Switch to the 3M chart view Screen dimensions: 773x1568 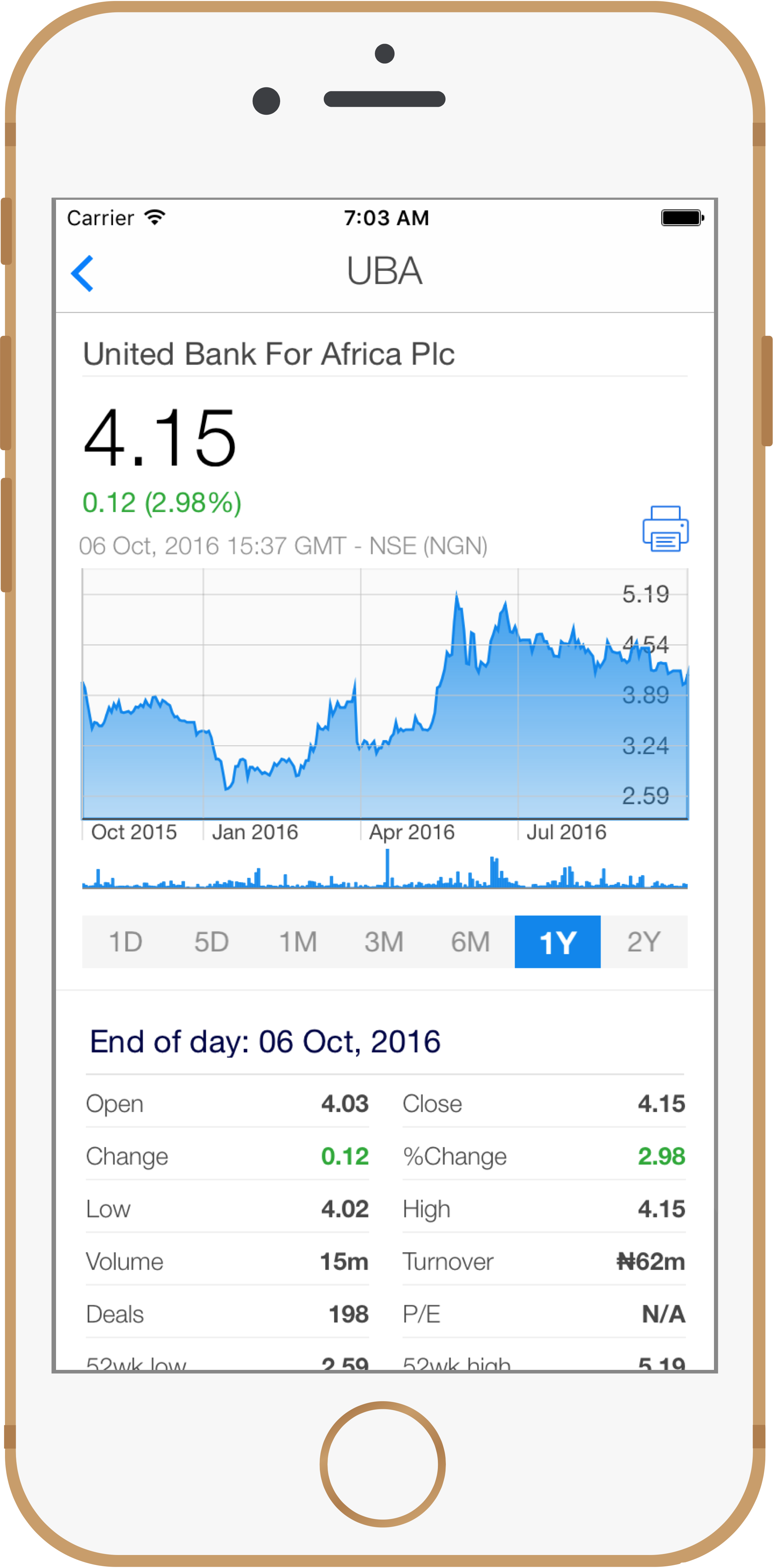[x=384, y=942]
